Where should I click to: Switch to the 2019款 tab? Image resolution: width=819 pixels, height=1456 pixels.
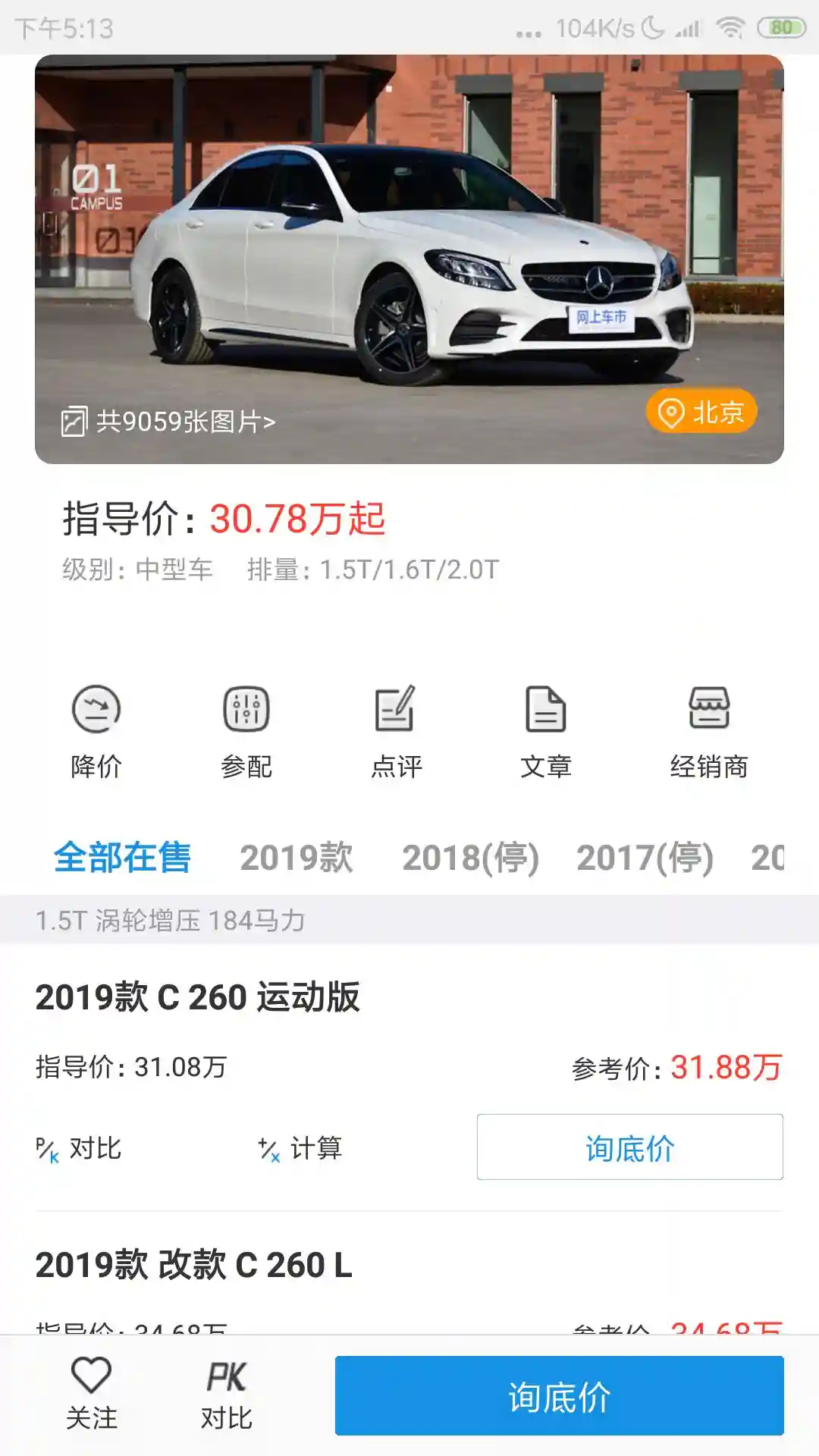(297, 858)
